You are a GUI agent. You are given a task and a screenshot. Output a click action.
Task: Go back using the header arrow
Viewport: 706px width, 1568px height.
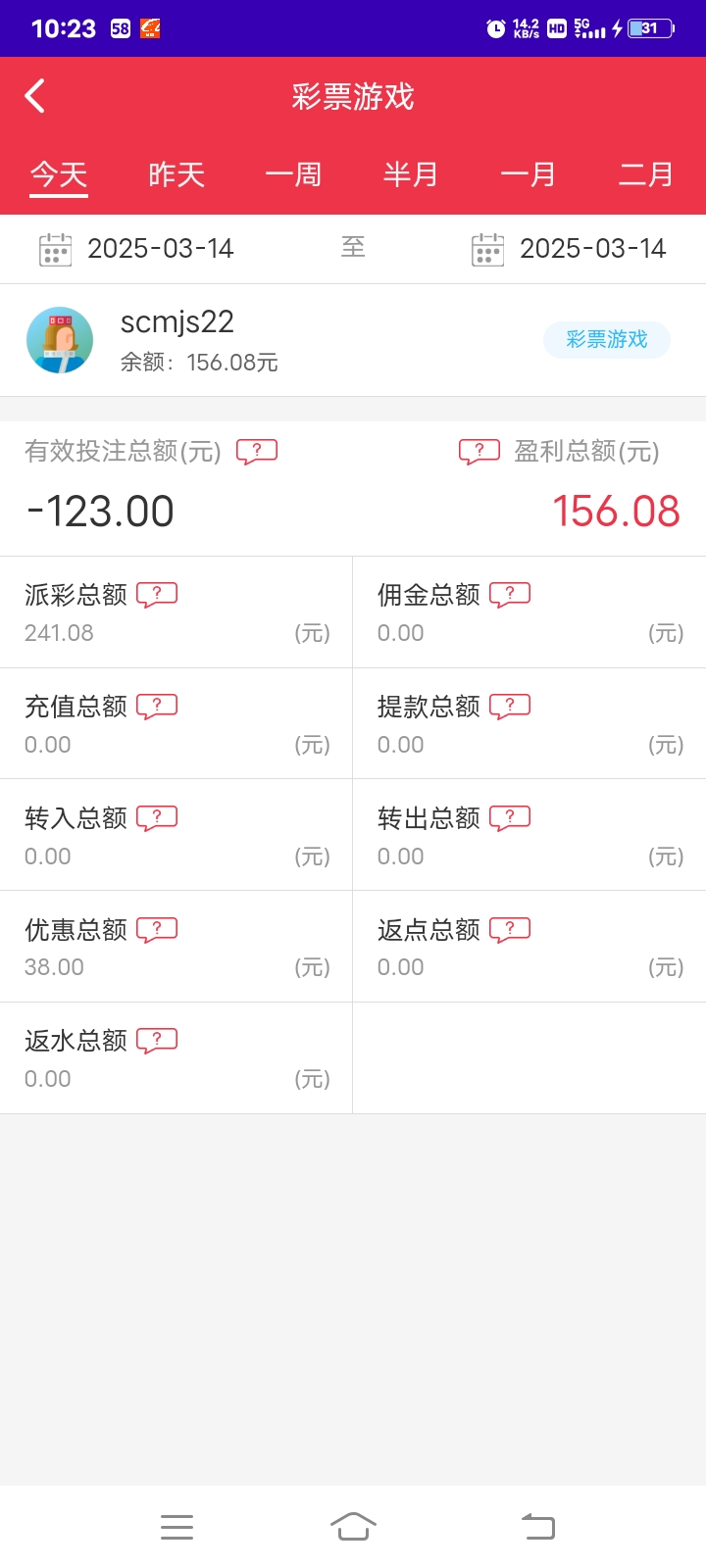(35, 96)
